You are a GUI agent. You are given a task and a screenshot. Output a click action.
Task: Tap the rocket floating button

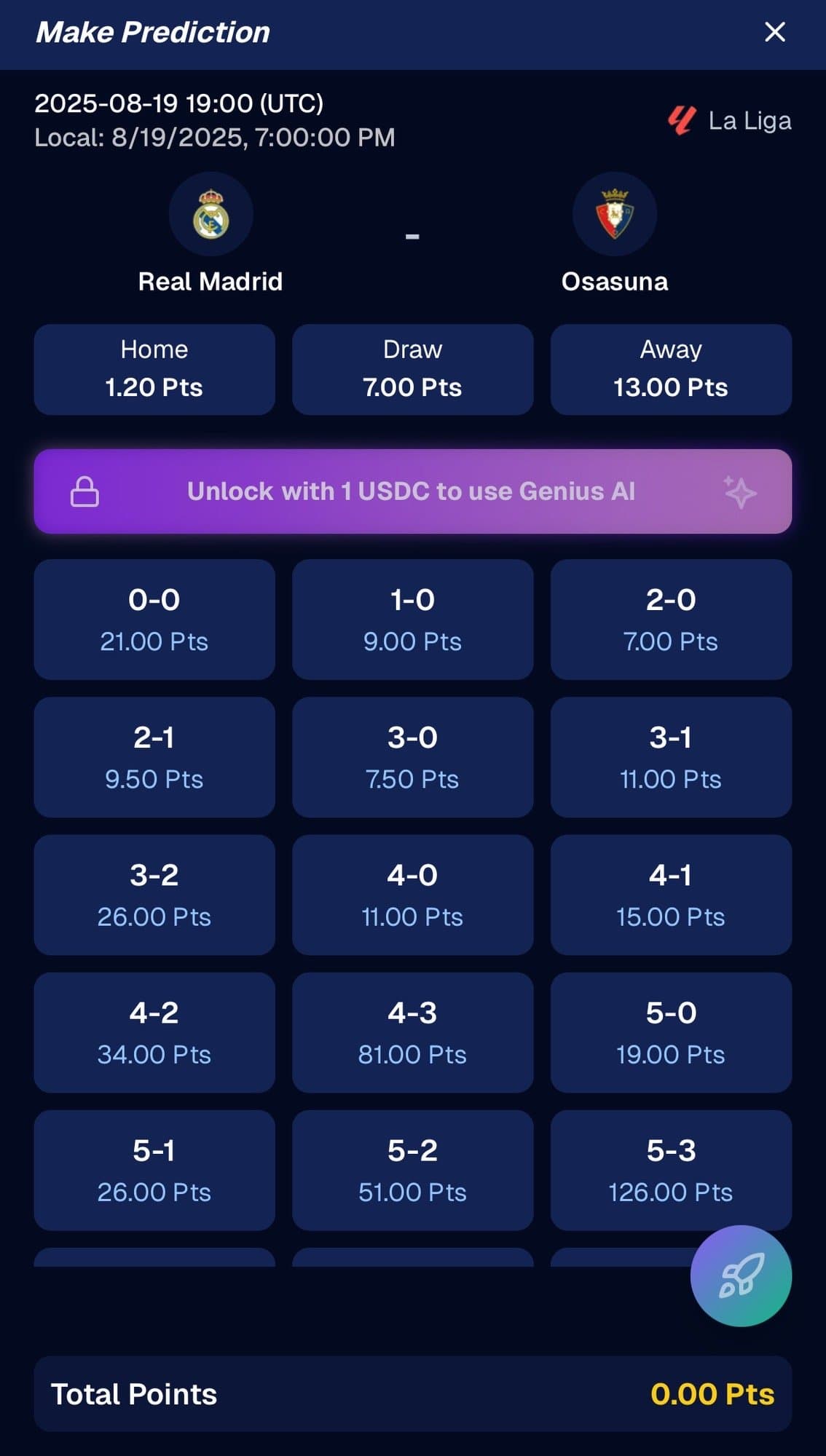(x=741, y=1275)
